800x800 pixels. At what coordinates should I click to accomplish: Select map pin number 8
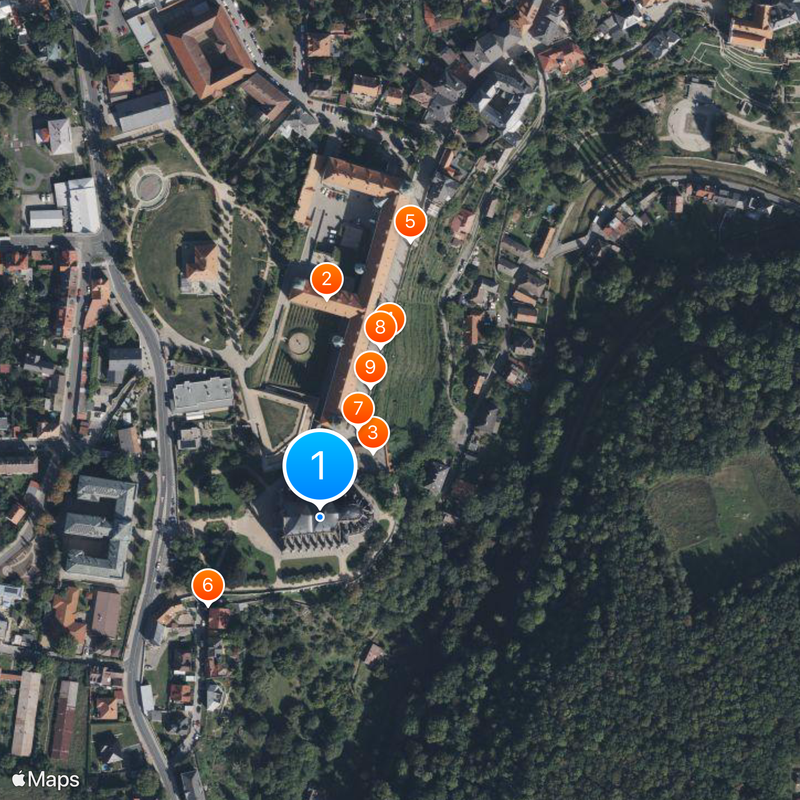(x=380, y=327)
